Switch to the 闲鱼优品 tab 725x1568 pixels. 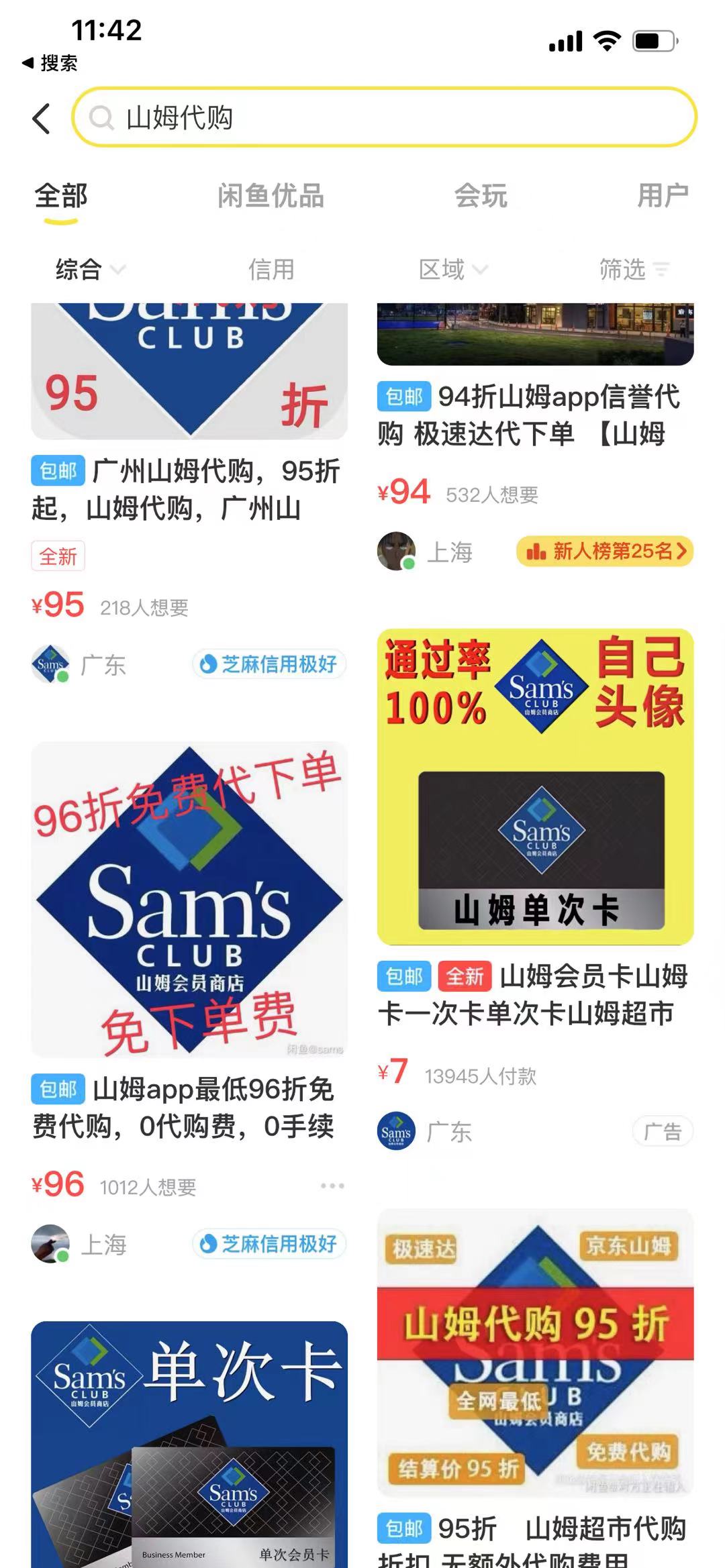(x=273, y=196)
